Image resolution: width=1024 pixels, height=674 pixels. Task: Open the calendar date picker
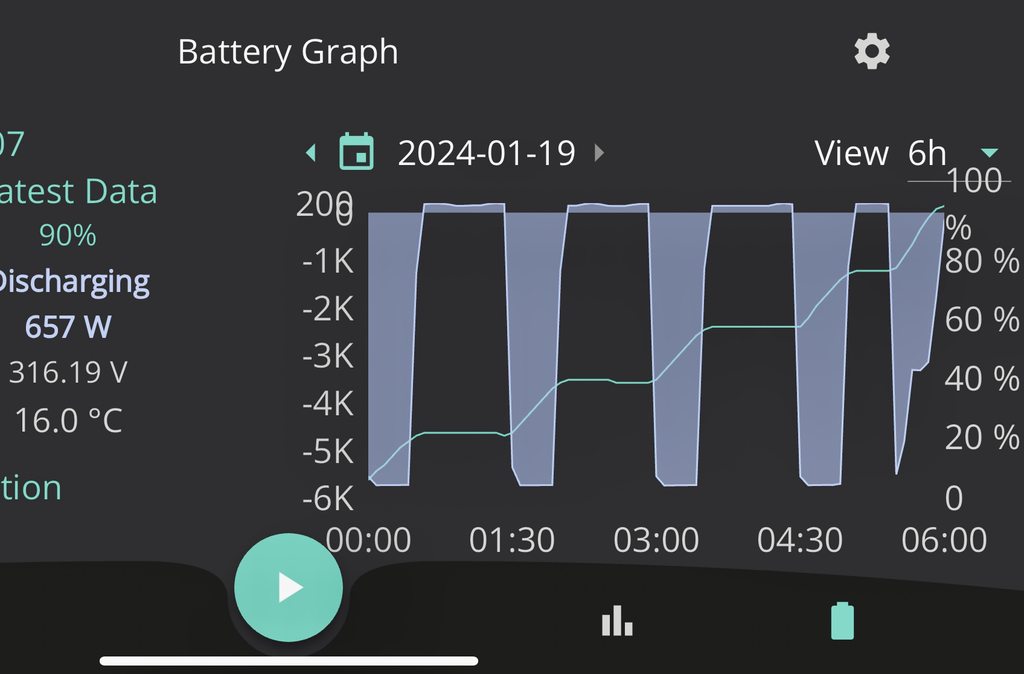tap(357, 152)
